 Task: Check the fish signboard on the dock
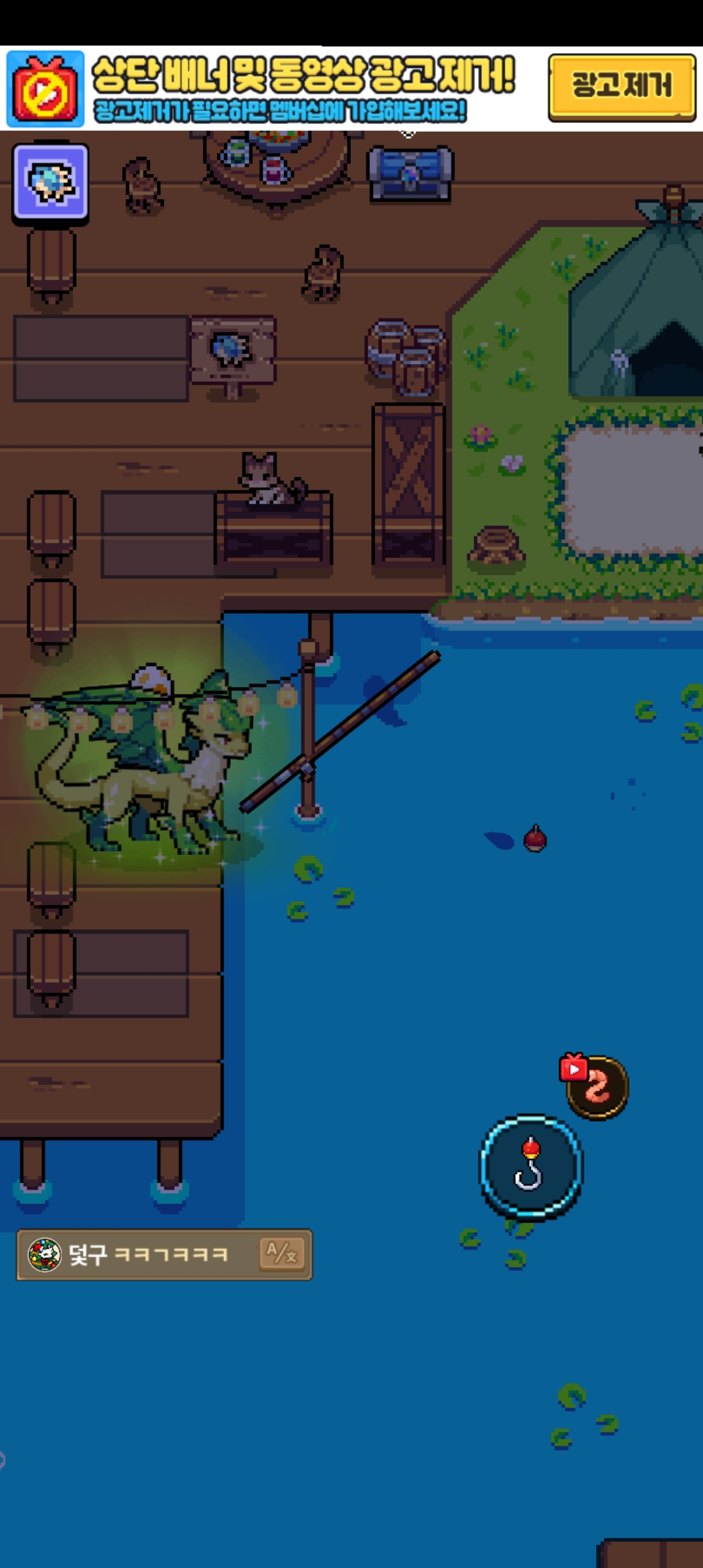click(x=232, y=355)
